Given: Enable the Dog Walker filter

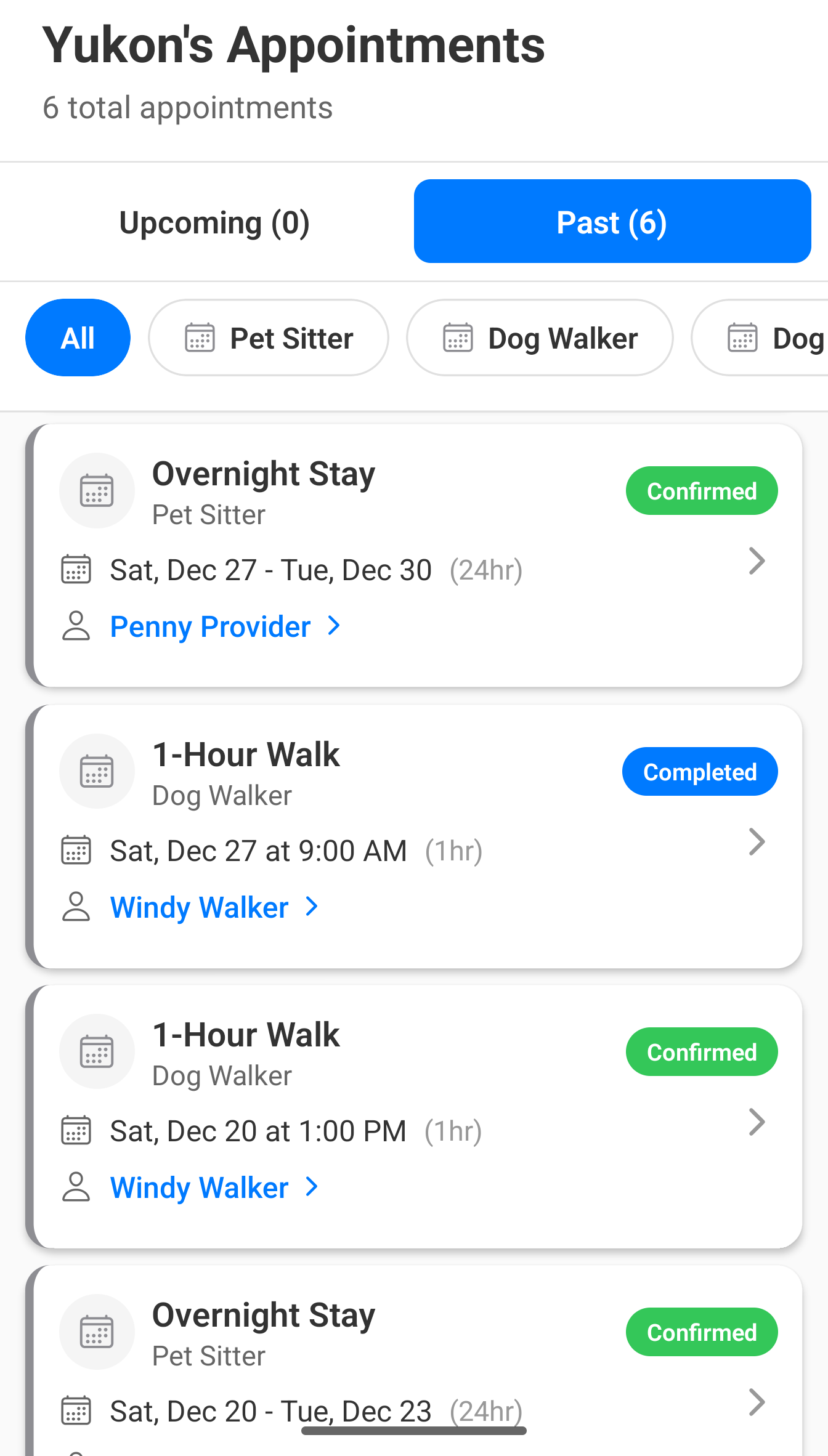Looking at the screenshot, I should [540, 338].
